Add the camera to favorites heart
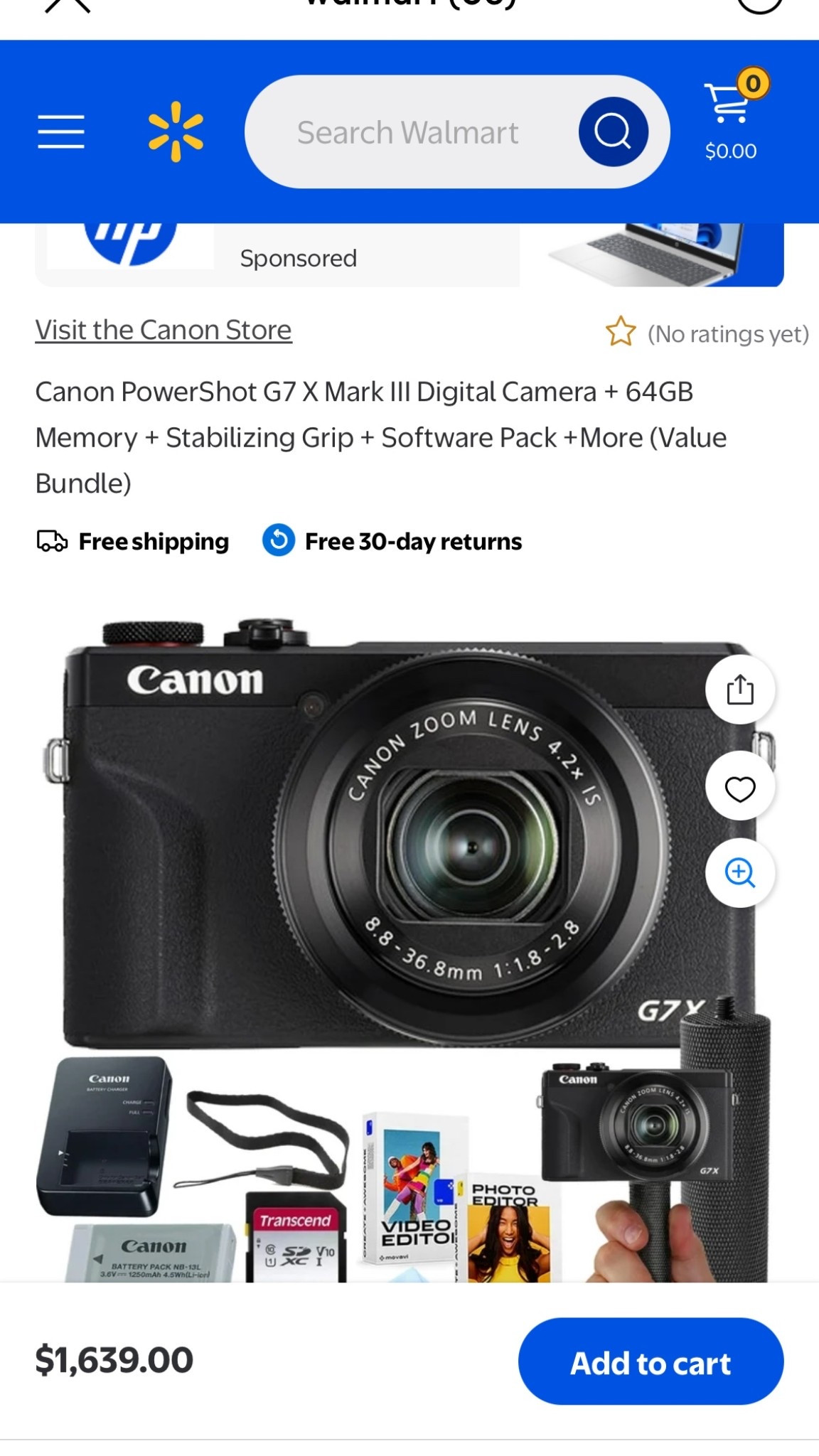 [739, 788]
